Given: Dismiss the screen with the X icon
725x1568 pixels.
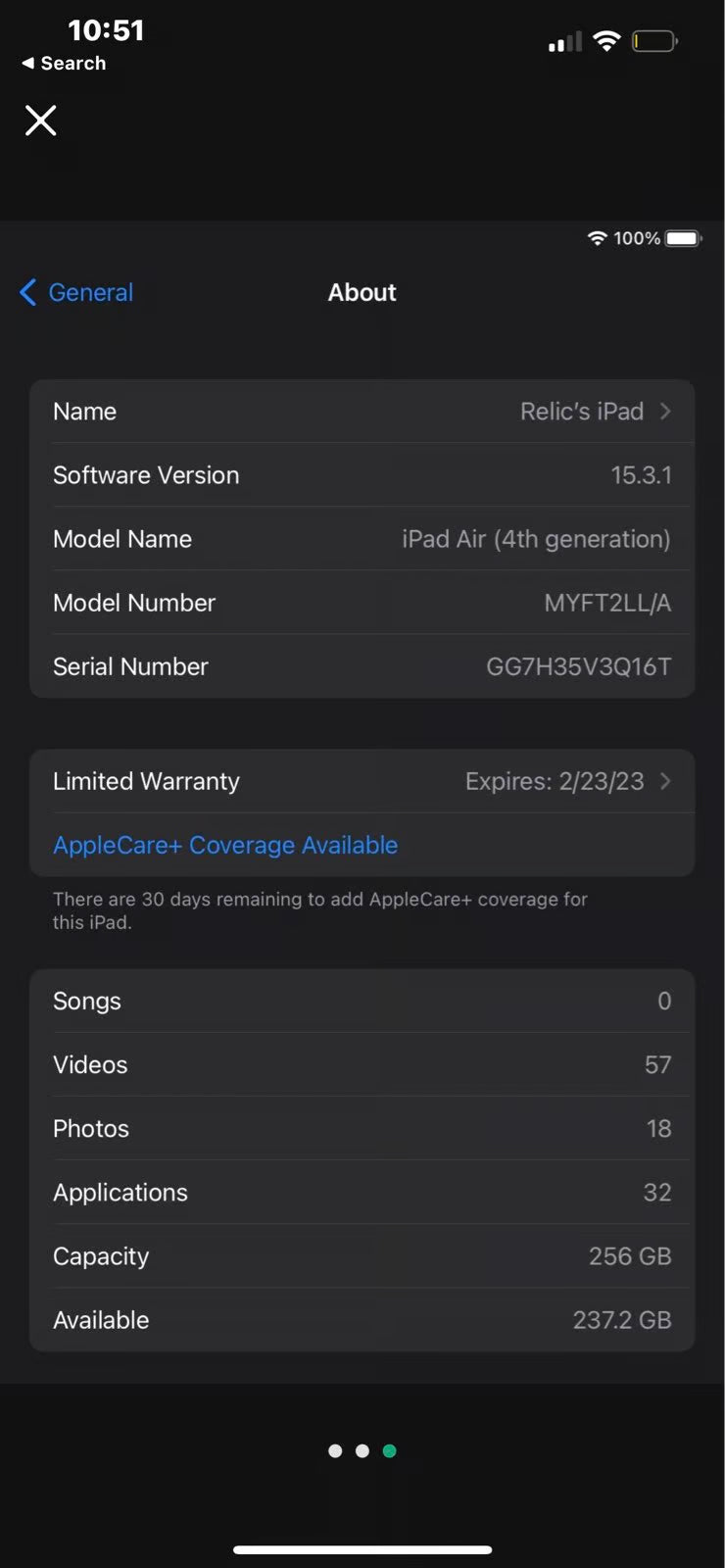Looking at the screenshot, I should (40, 120).
